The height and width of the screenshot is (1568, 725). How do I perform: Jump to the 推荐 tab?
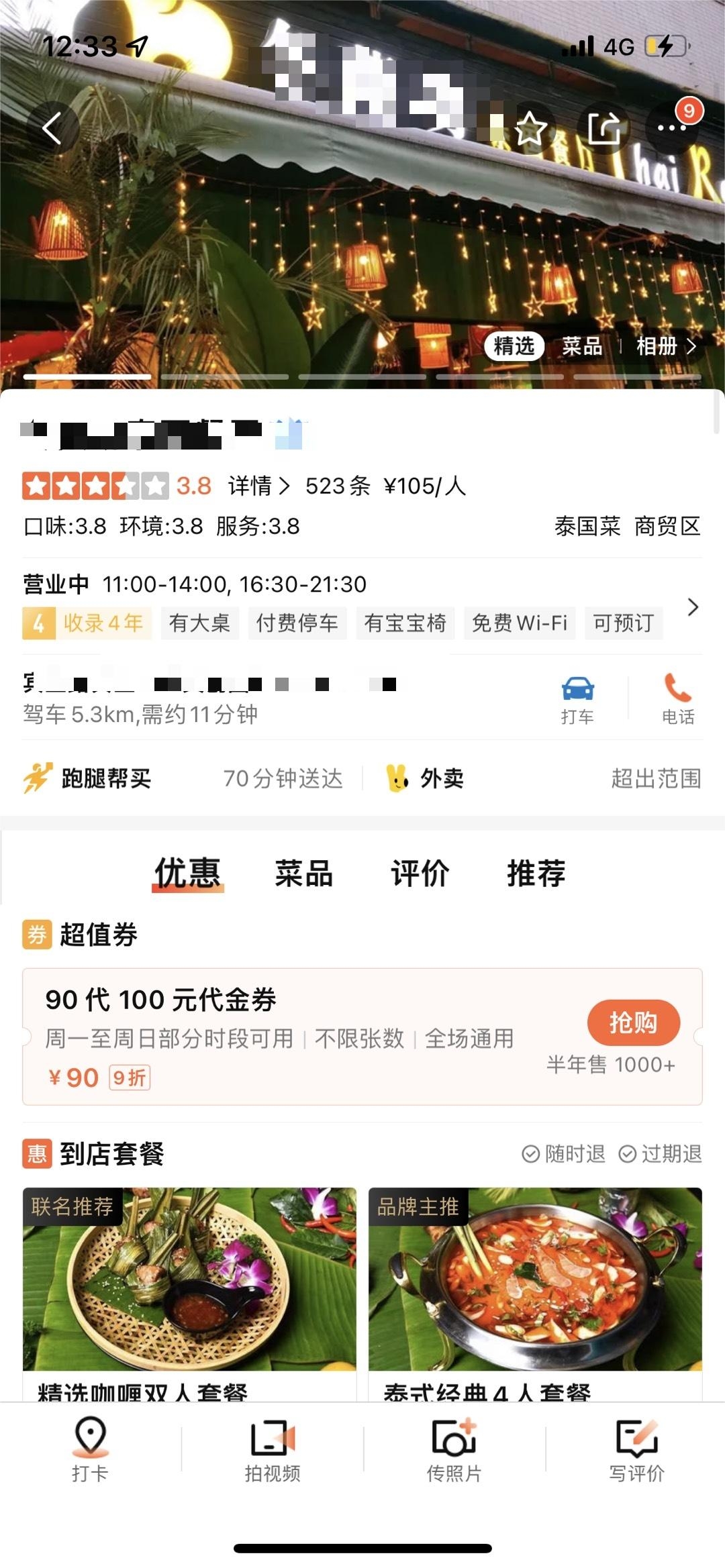pyautogui.click(x=536, y=874)
